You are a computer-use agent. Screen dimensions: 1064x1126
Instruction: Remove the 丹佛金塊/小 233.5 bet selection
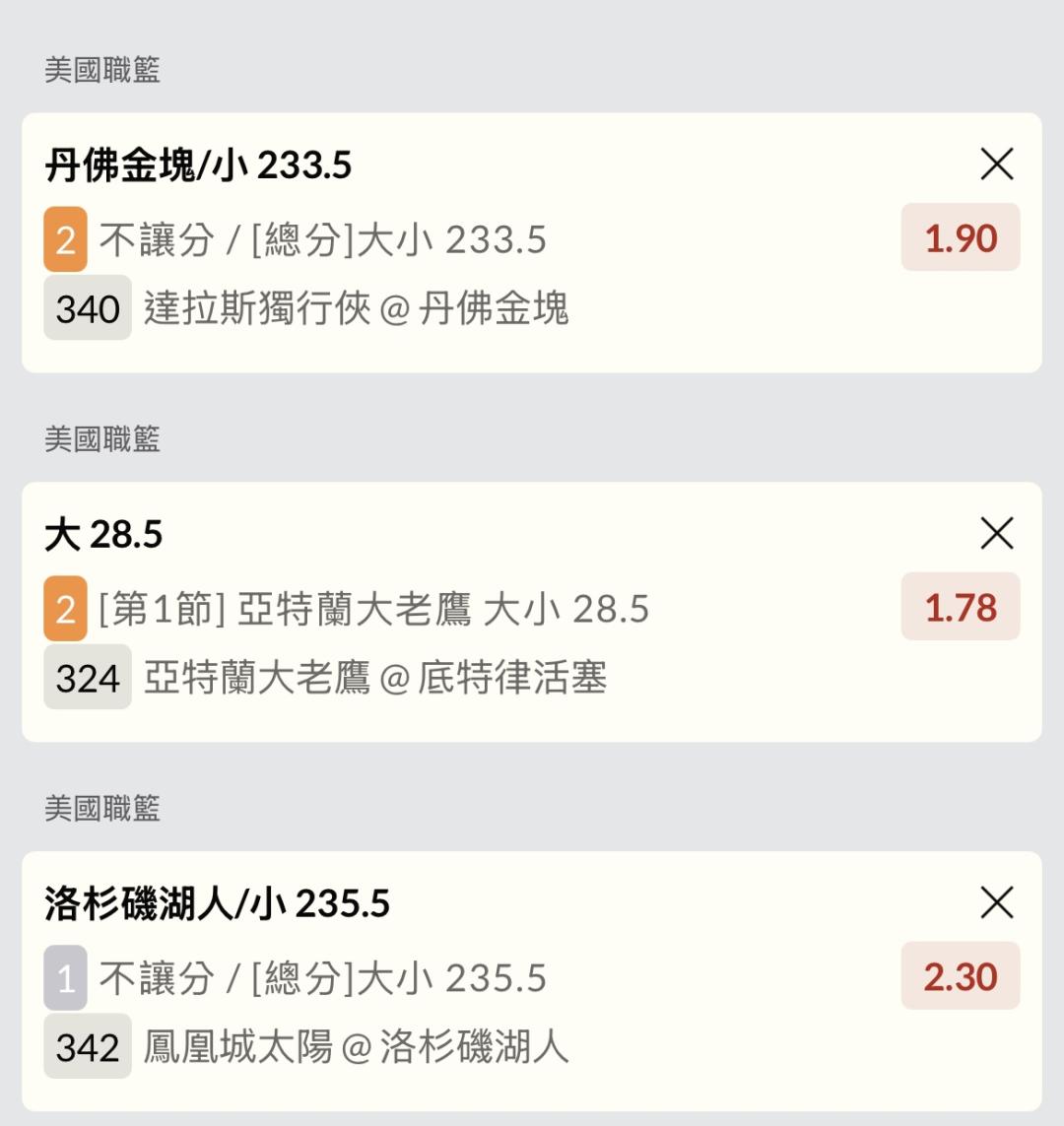997,165
